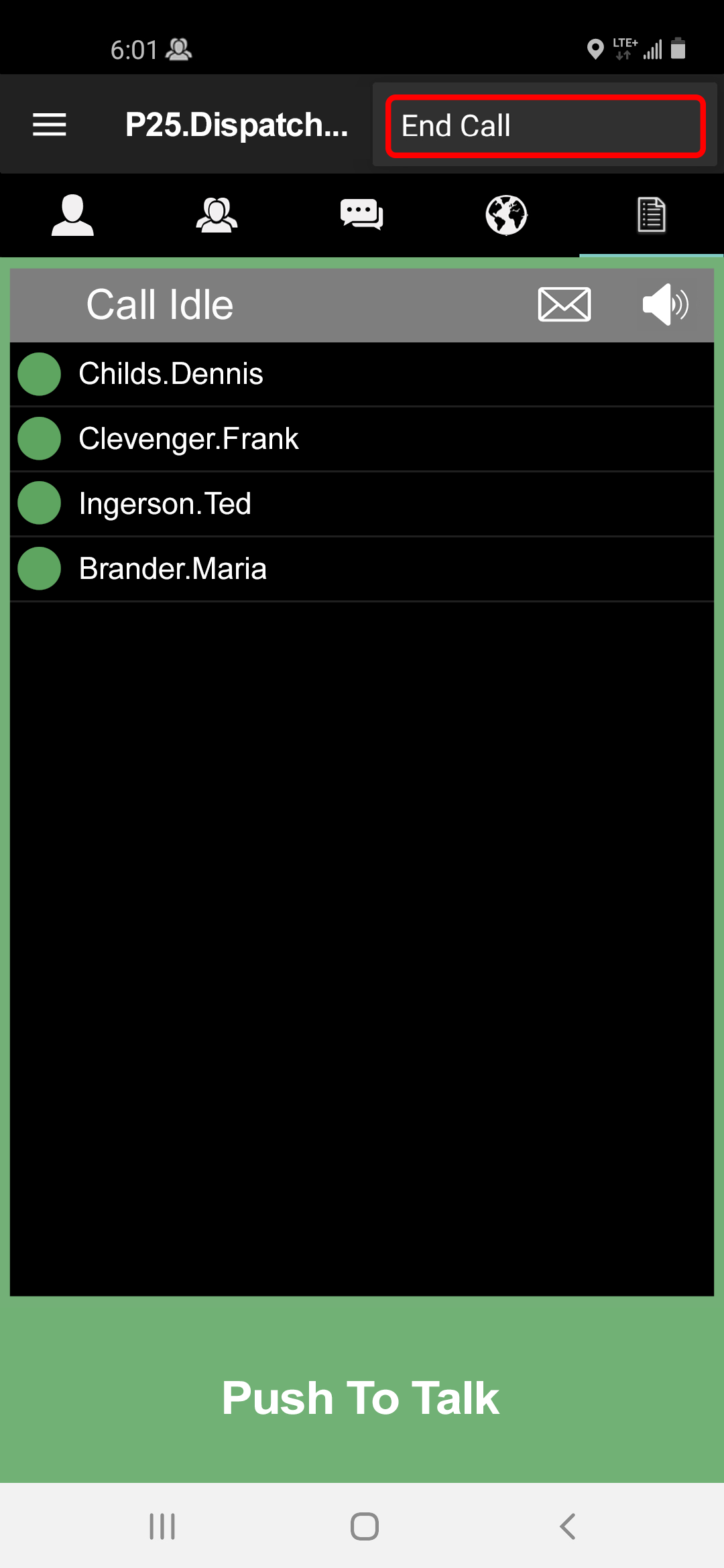Open Ingerson.Ted from the list

tap(165, 504)
